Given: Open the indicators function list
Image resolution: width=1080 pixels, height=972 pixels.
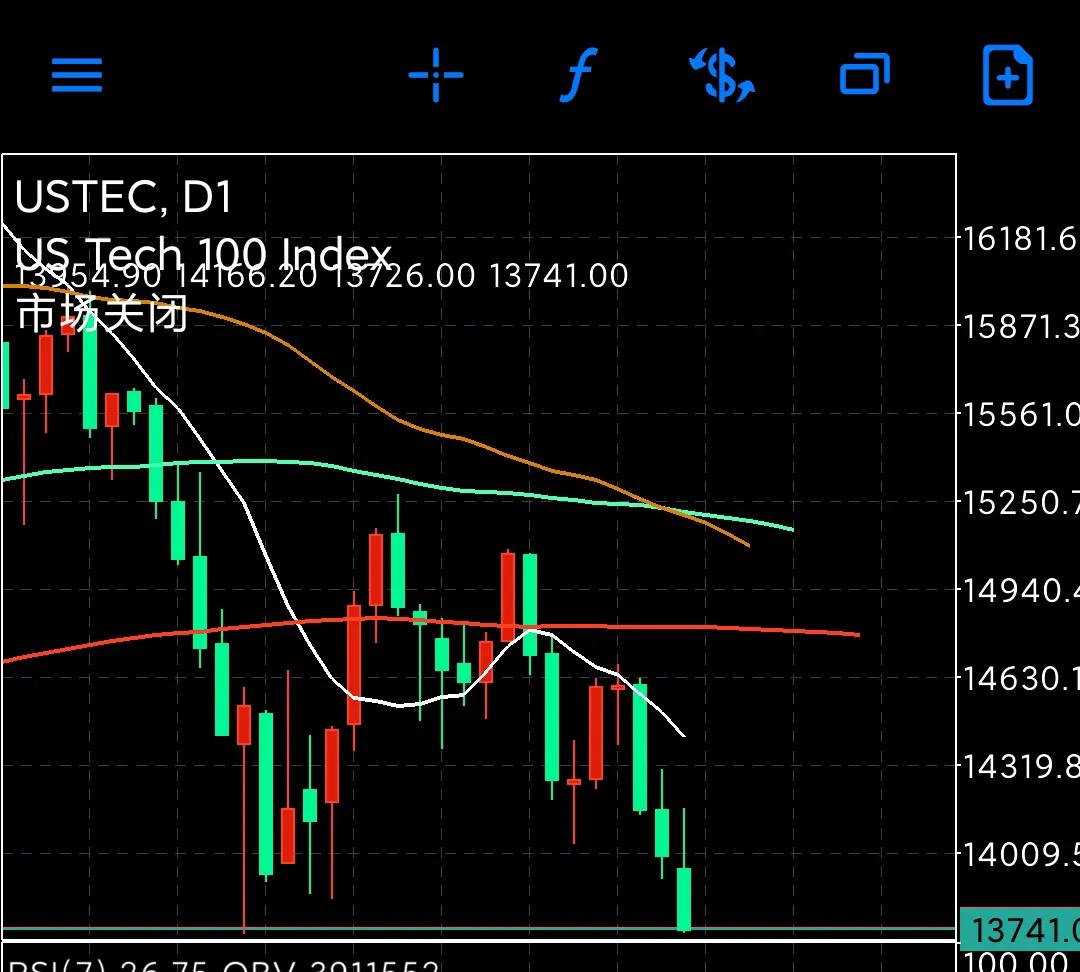Looking at the screenshot, I should tap(577, 75).
